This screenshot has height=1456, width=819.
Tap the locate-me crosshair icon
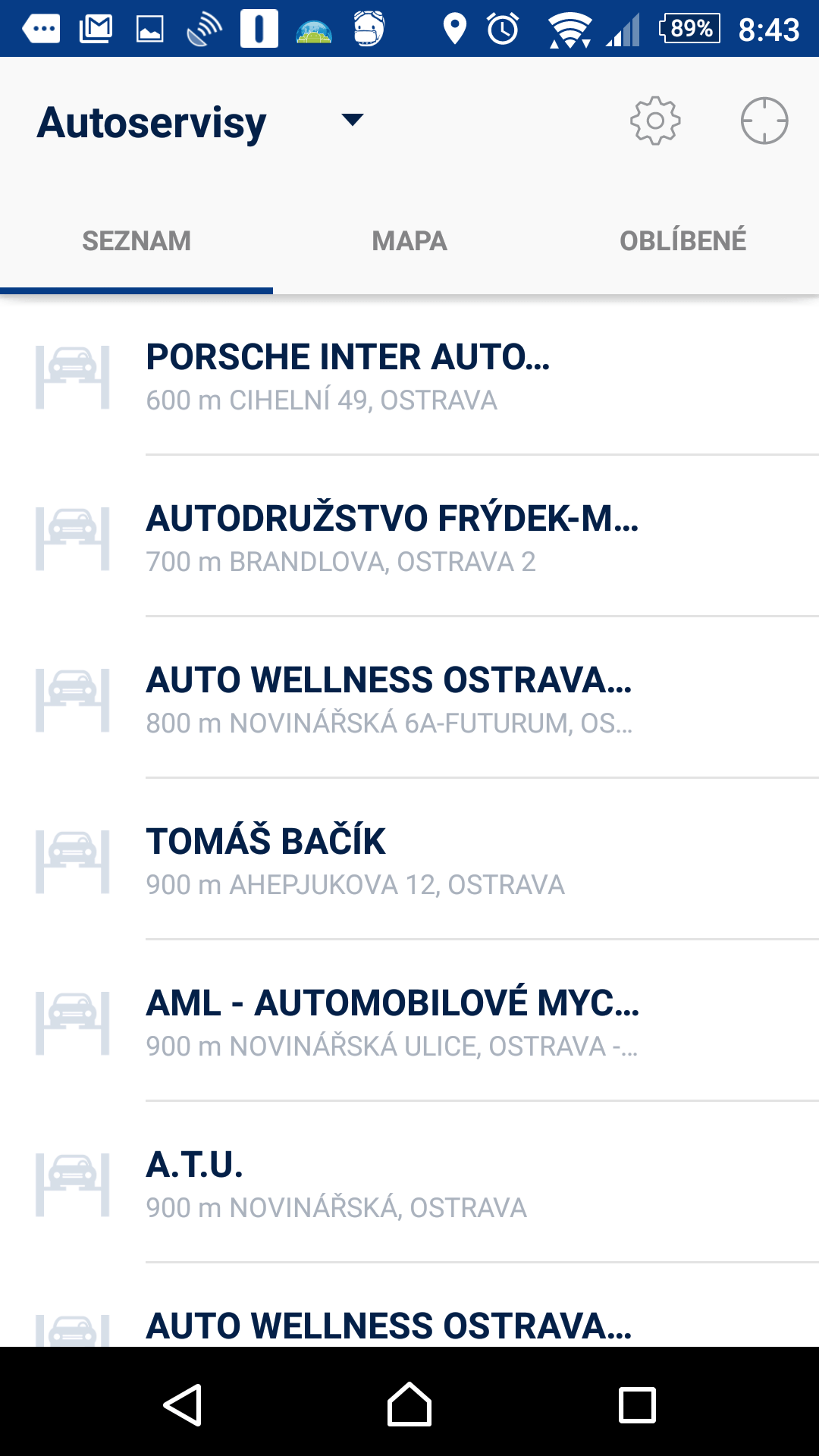point(764,121)
